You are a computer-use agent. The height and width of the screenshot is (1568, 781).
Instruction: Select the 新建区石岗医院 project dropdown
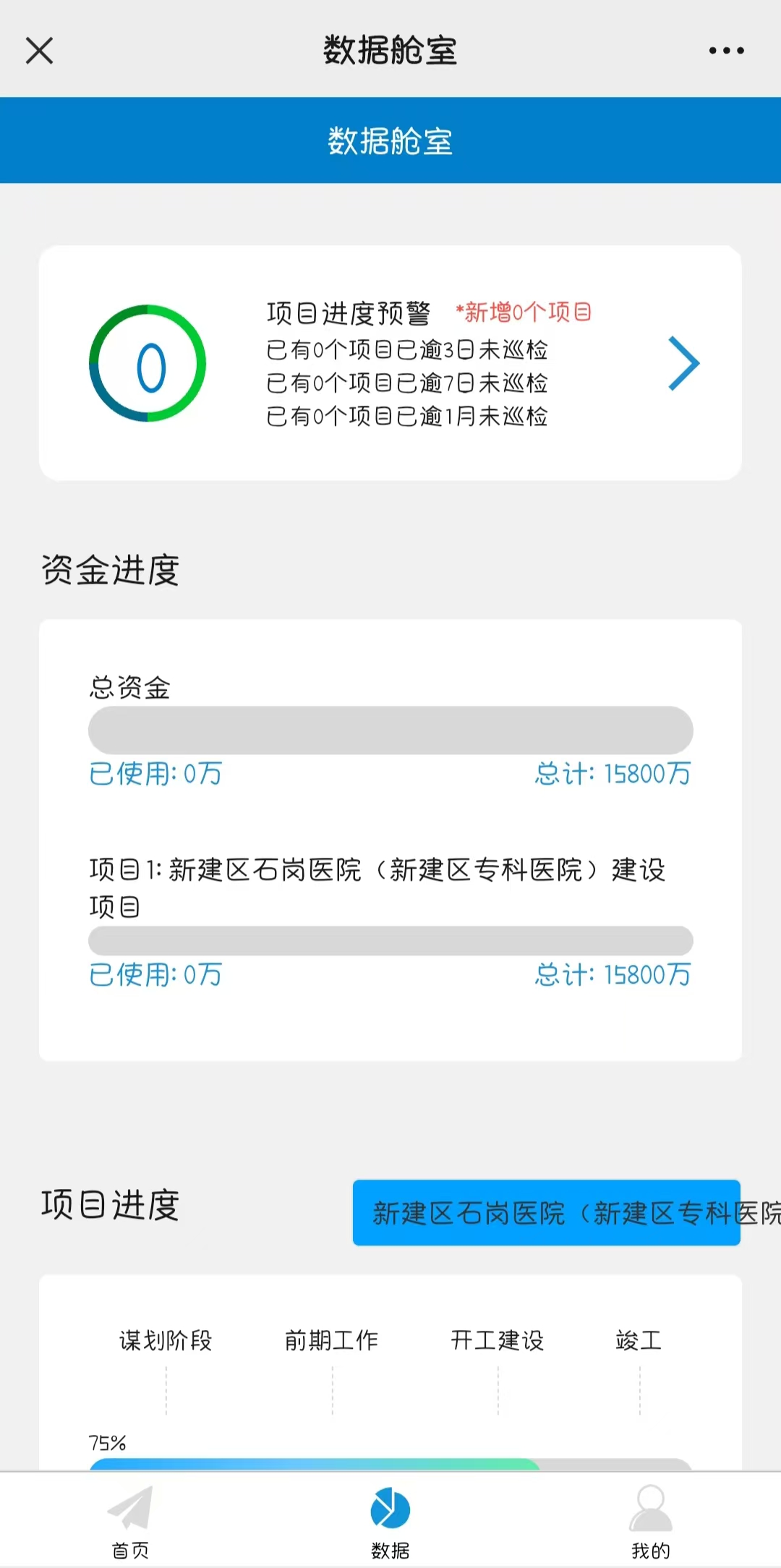547,1213
